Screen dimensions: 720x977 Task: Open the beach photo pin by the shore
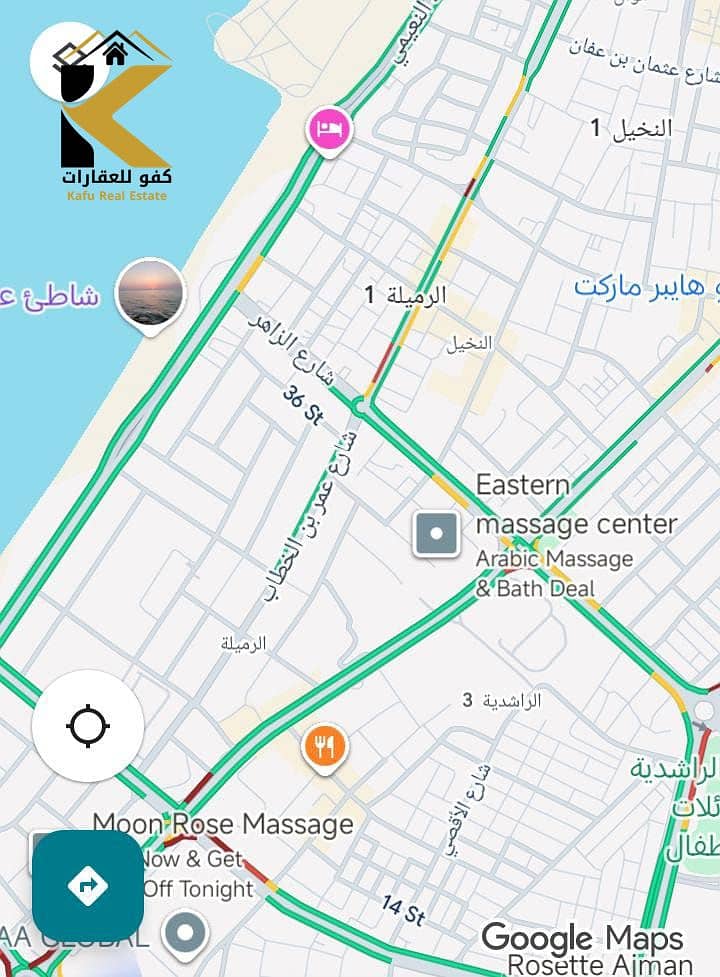click(150, 292)
